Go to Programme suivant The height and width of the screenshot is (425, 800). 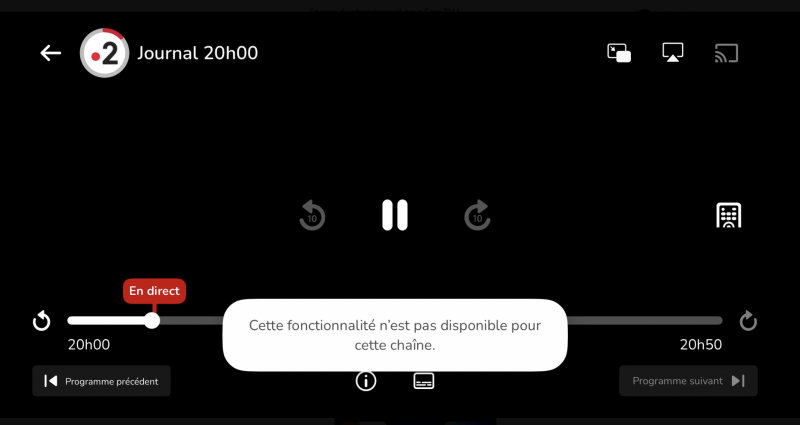688,381
